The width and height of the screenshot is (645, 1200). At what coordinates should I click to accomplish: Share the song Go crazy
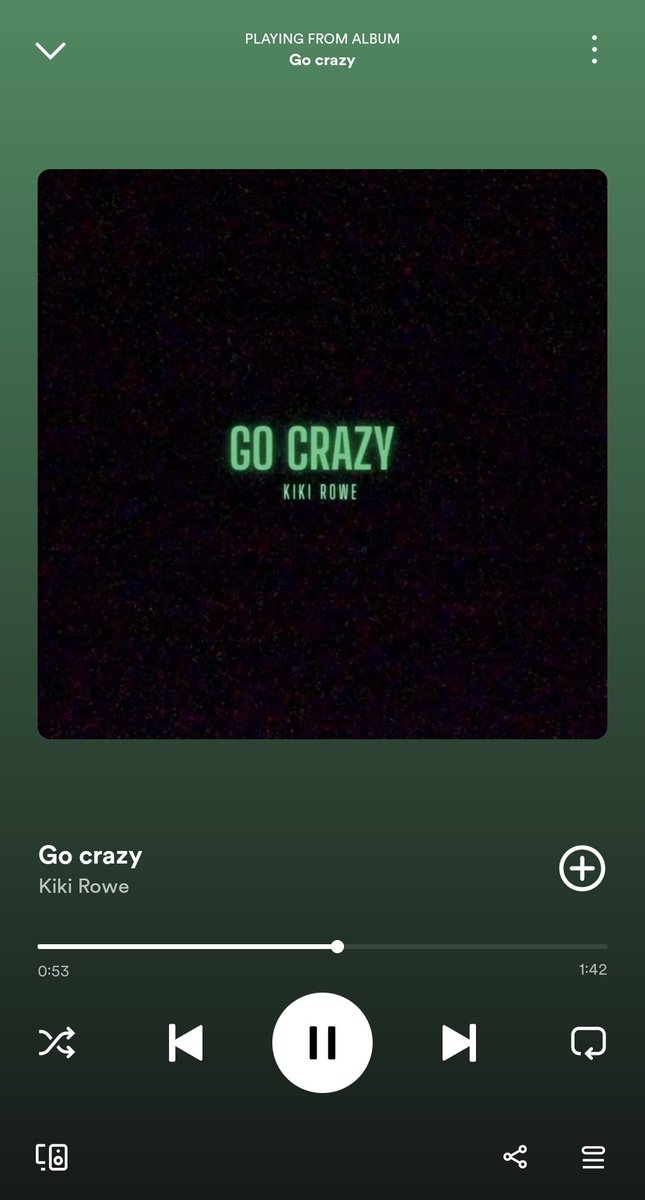coord(515,1158)
